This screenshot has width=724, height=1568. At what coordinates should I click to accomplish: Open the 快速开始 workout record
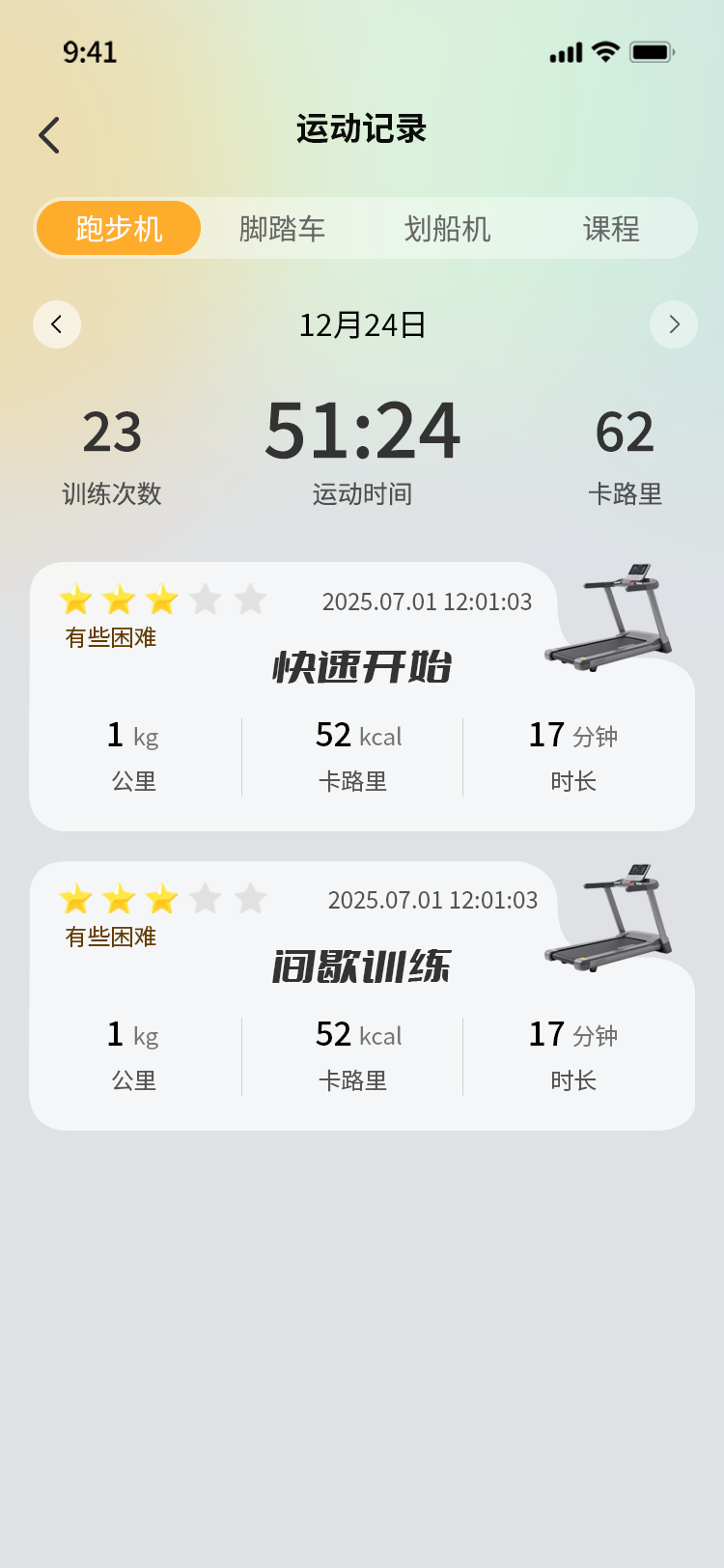point(362,666)
